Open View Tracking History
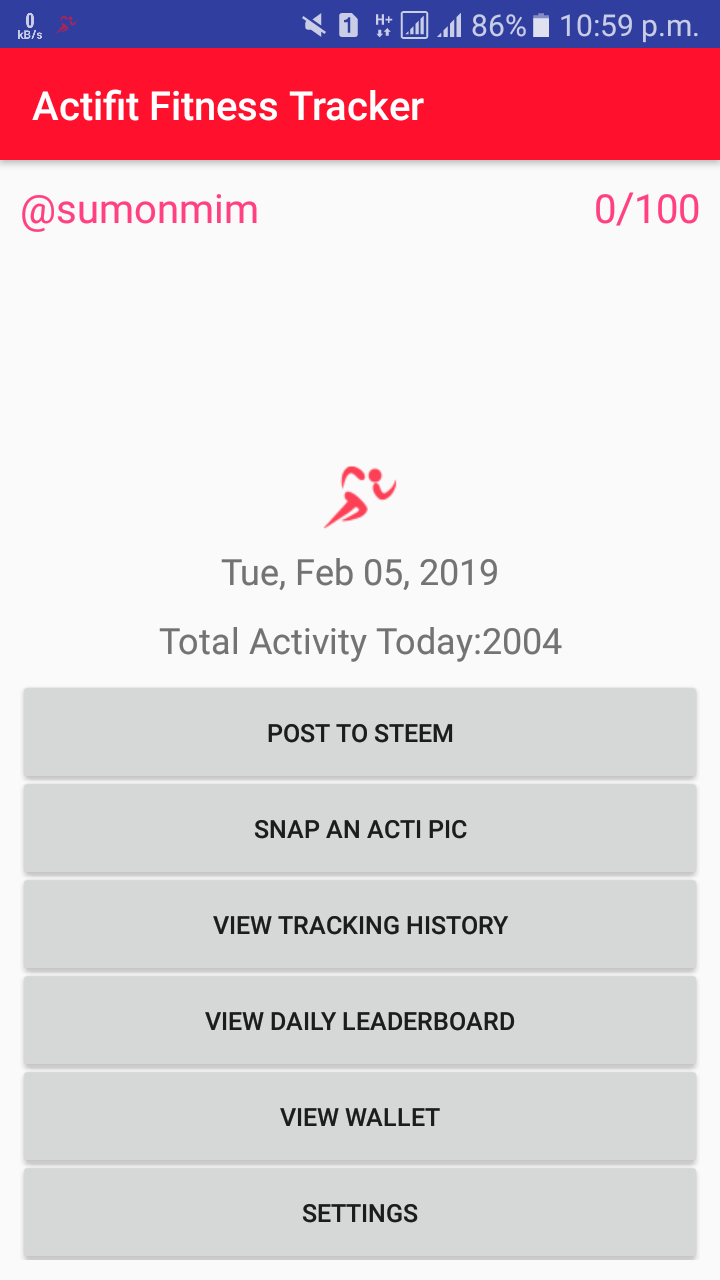This screenshot has height=1280, width=720. point(360,925)
